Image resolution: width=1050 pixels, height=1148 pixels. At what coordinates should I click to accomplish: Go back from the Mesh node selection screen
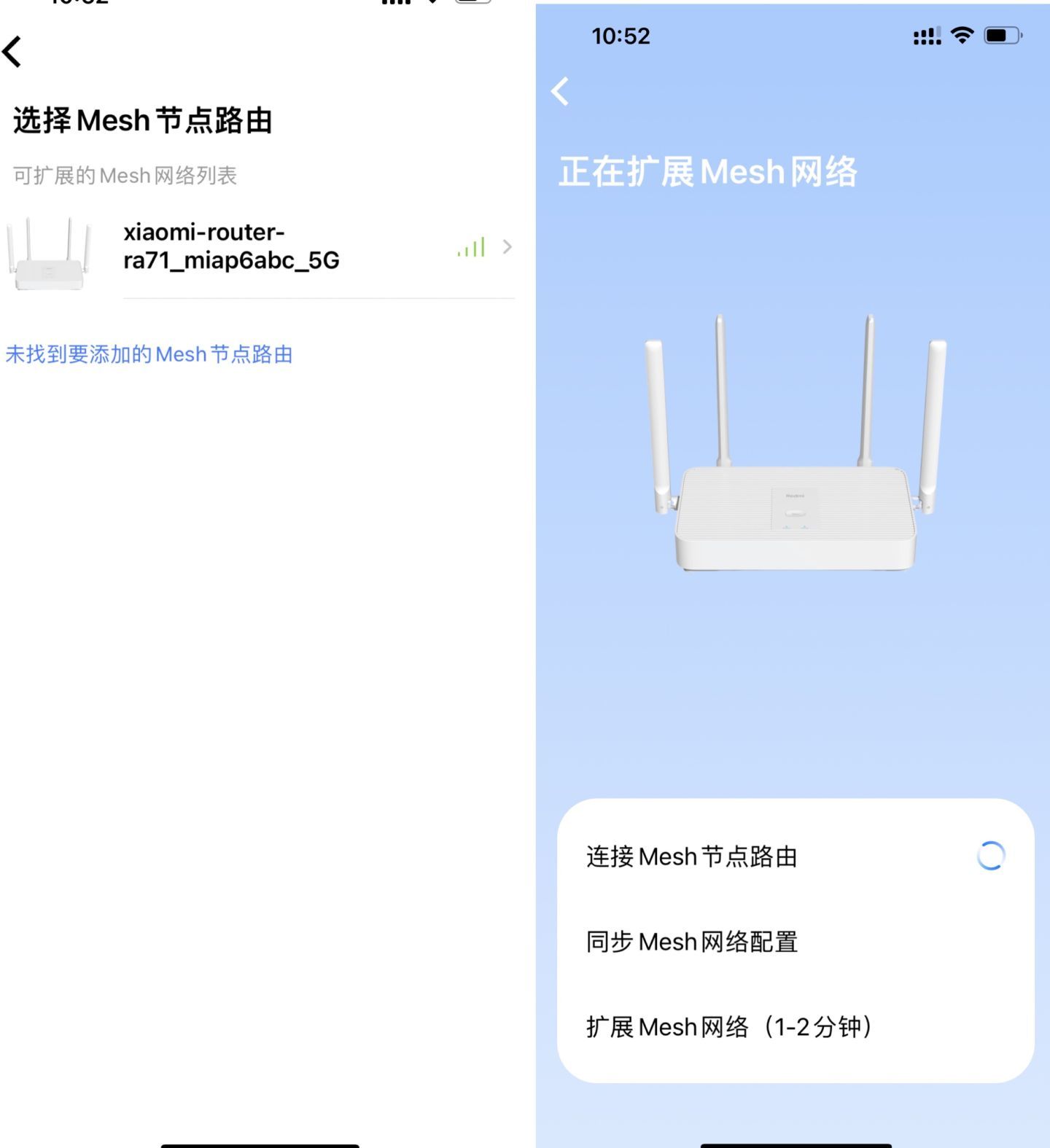pyautogui.click(x=12, y=52)
